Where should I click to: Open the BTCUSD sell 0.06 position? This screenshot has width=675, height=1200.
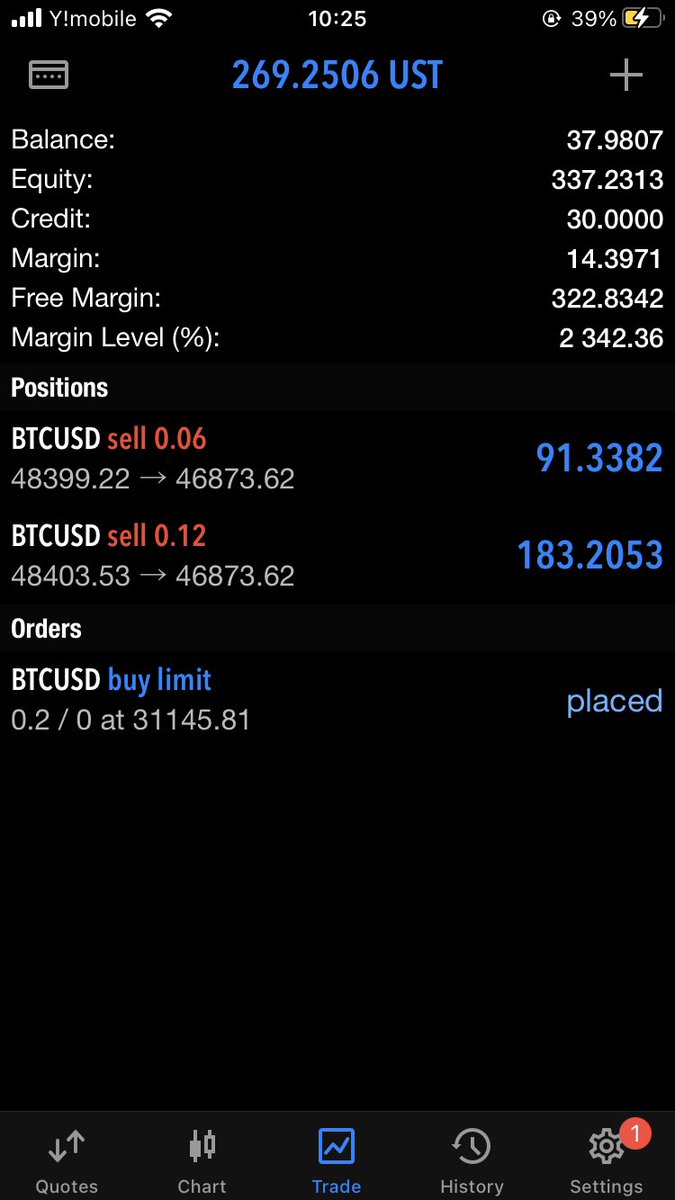coord(337,458)
